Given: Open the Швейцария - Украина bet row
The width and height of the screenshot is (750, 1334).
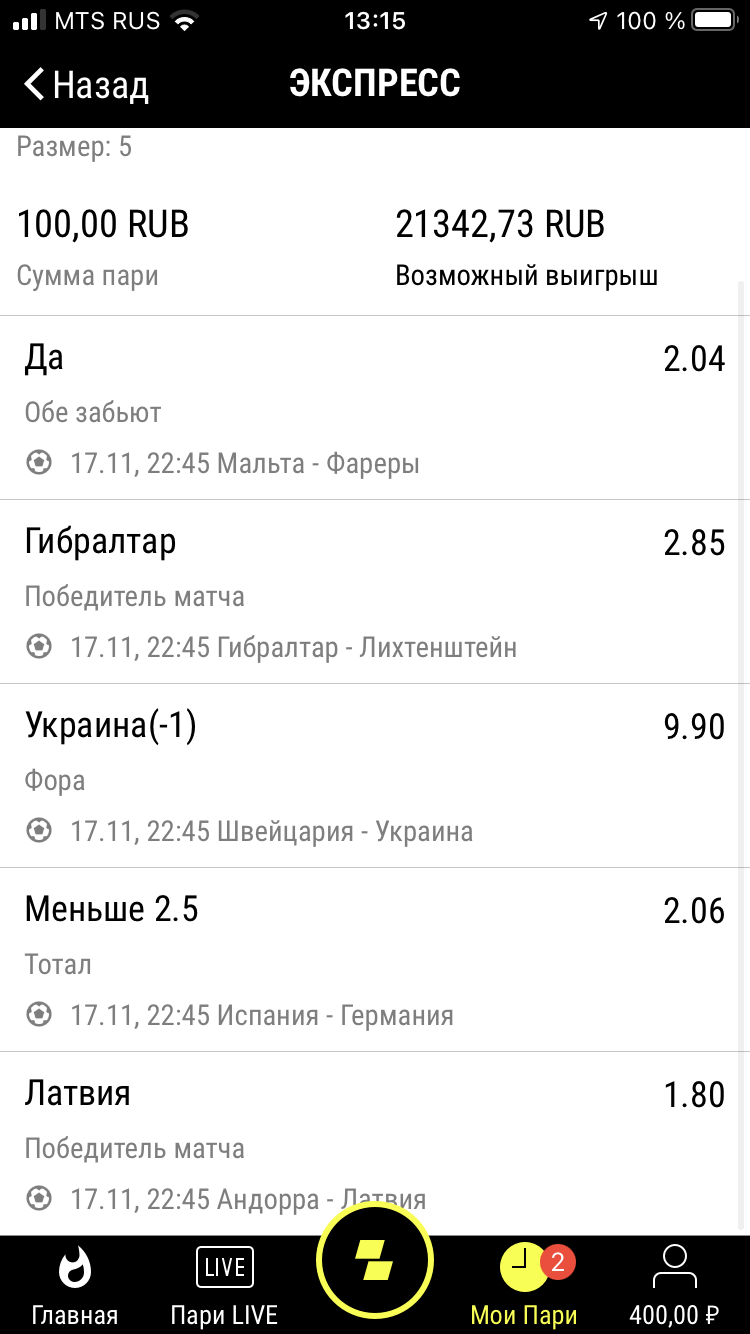Looking at the screenshot, I should [x=375, y=776].
